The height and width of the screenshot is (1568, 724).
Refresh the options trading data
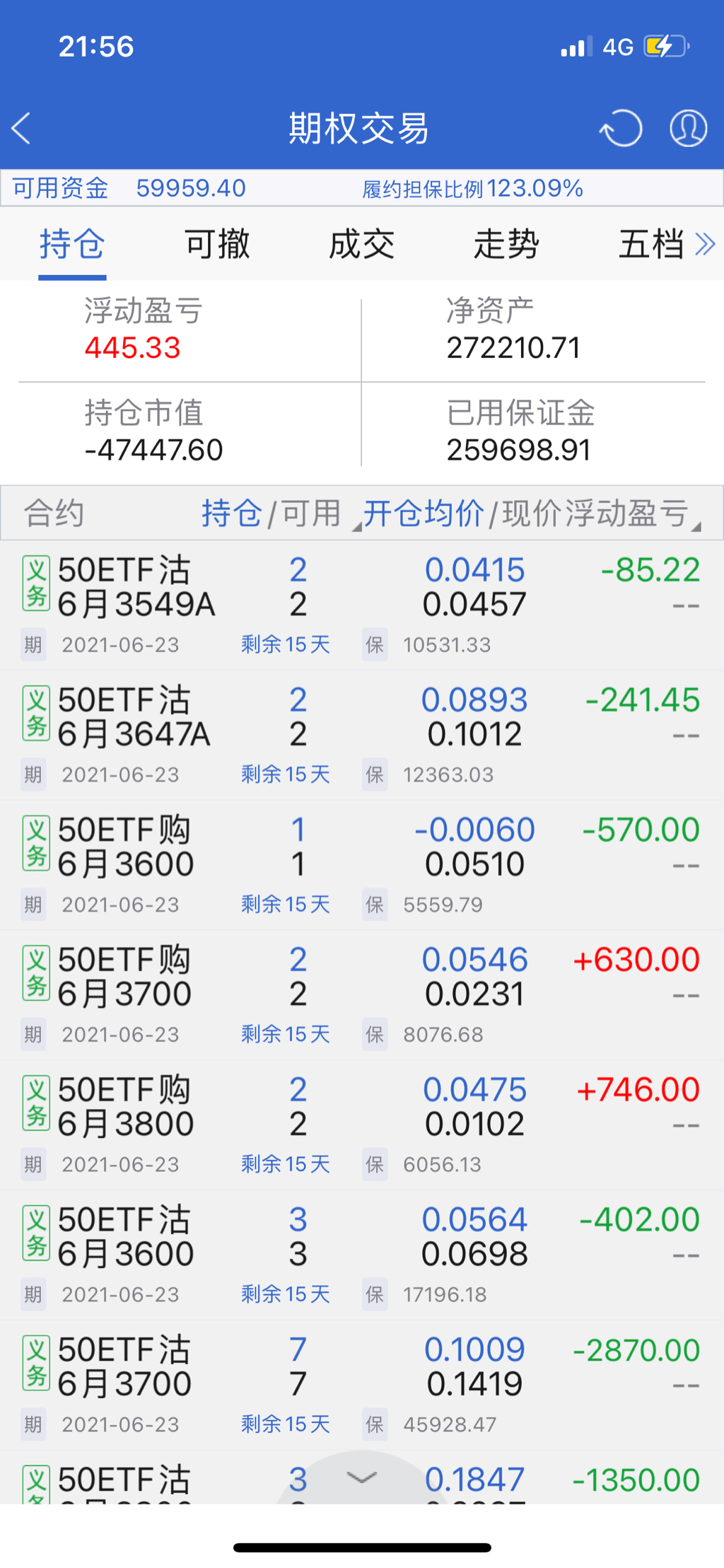pos(621,128)
